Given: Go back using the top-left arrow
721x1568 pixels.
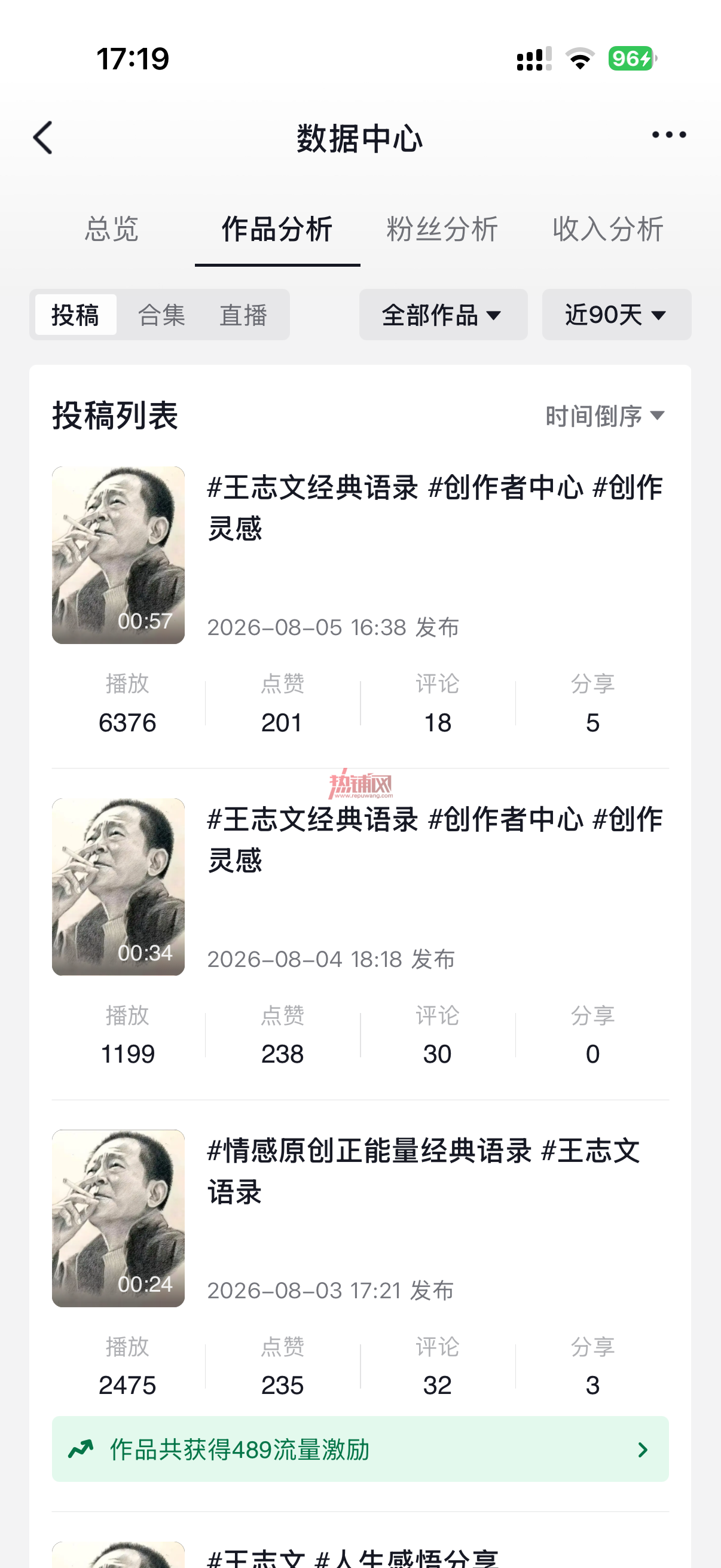Looking at the screenshot, I should 42,138.
